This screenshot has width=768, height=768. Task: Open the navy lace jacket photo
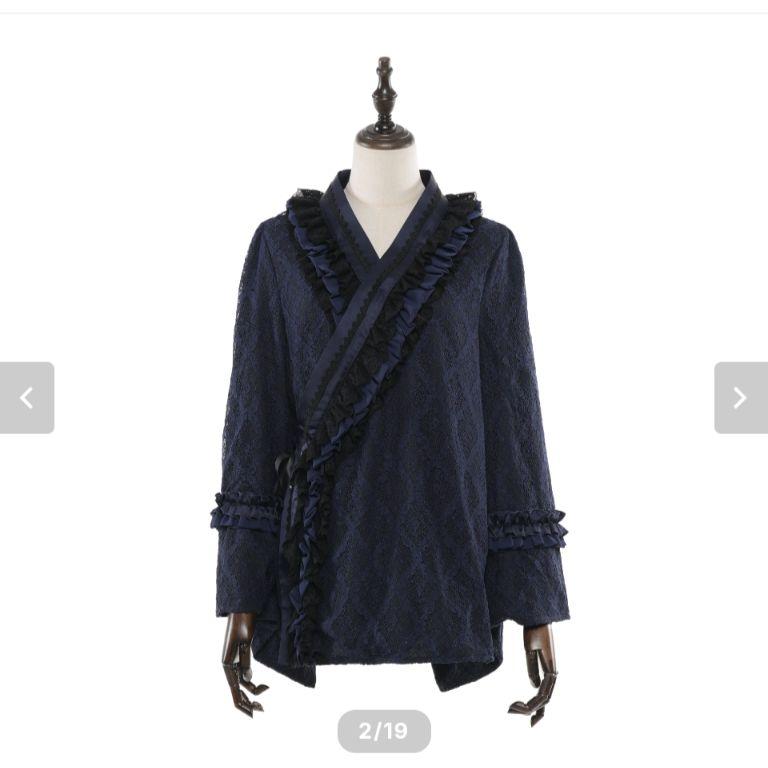pyautogui.click(x=390, y=420)
